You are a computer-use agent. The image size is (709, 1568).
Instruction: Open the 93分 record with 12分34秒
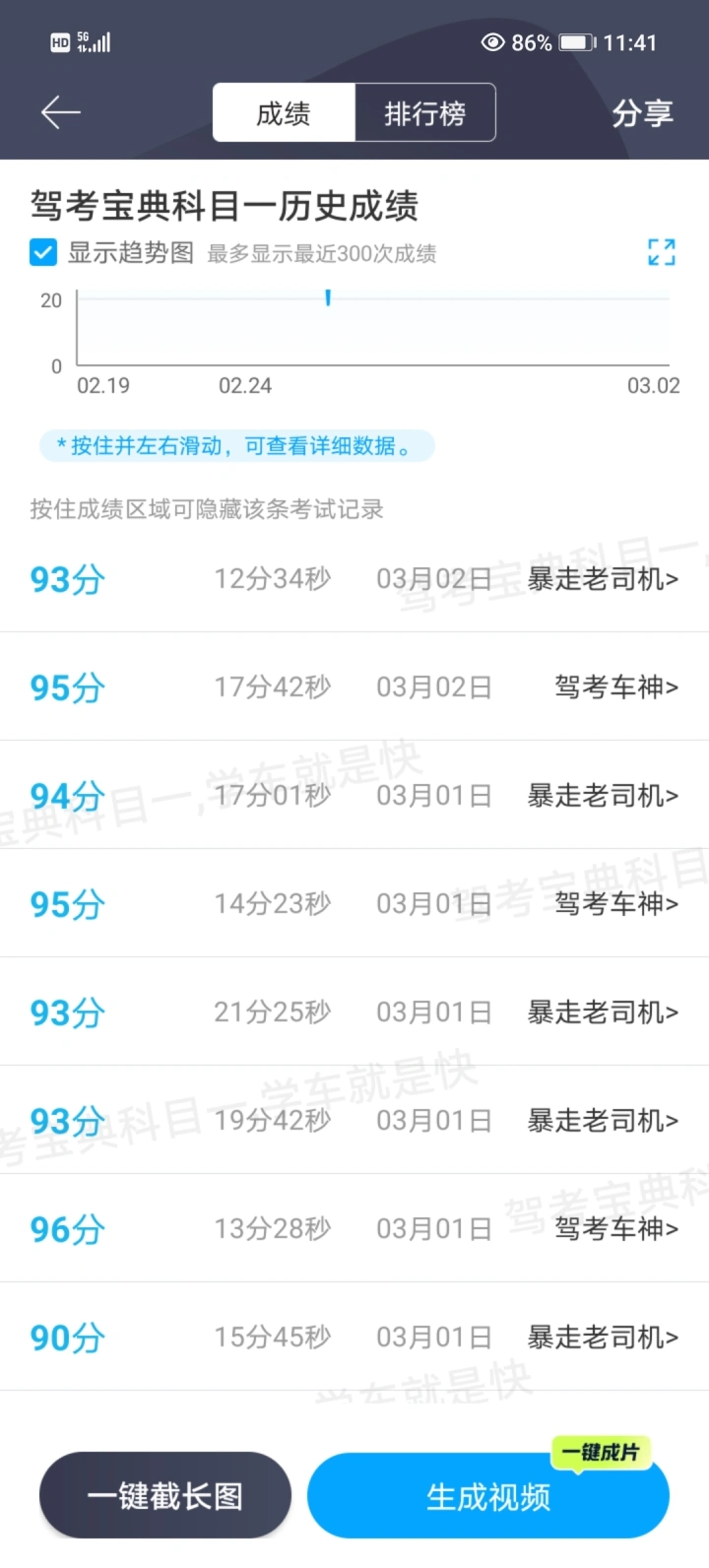pos(354,579)
